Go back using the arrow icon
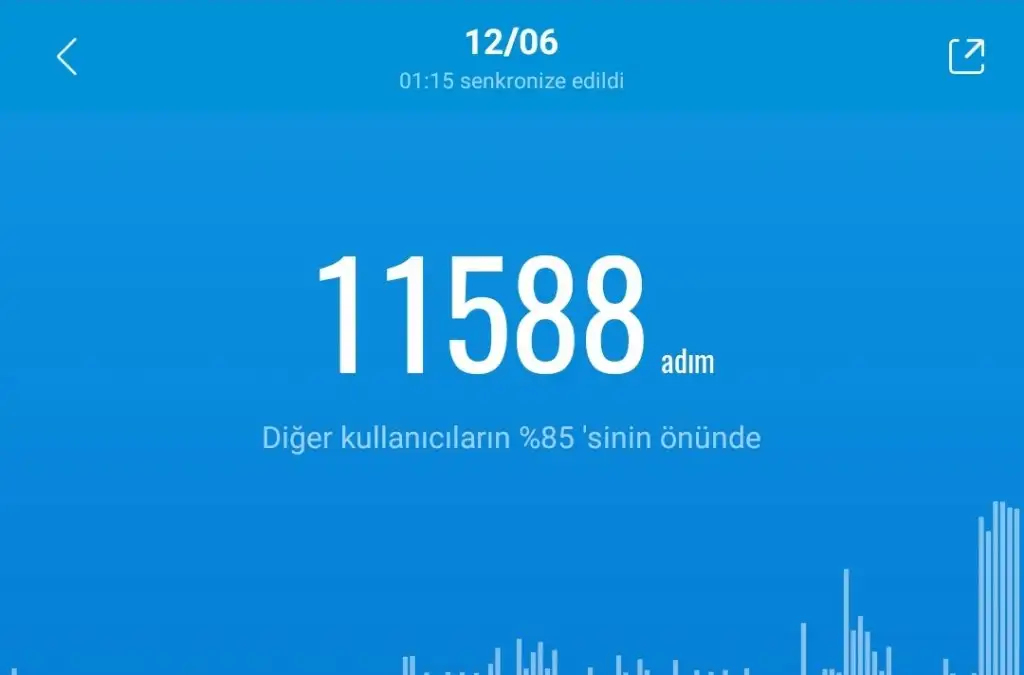This screenshot has height=675, width=1024. tap(67, 57)
